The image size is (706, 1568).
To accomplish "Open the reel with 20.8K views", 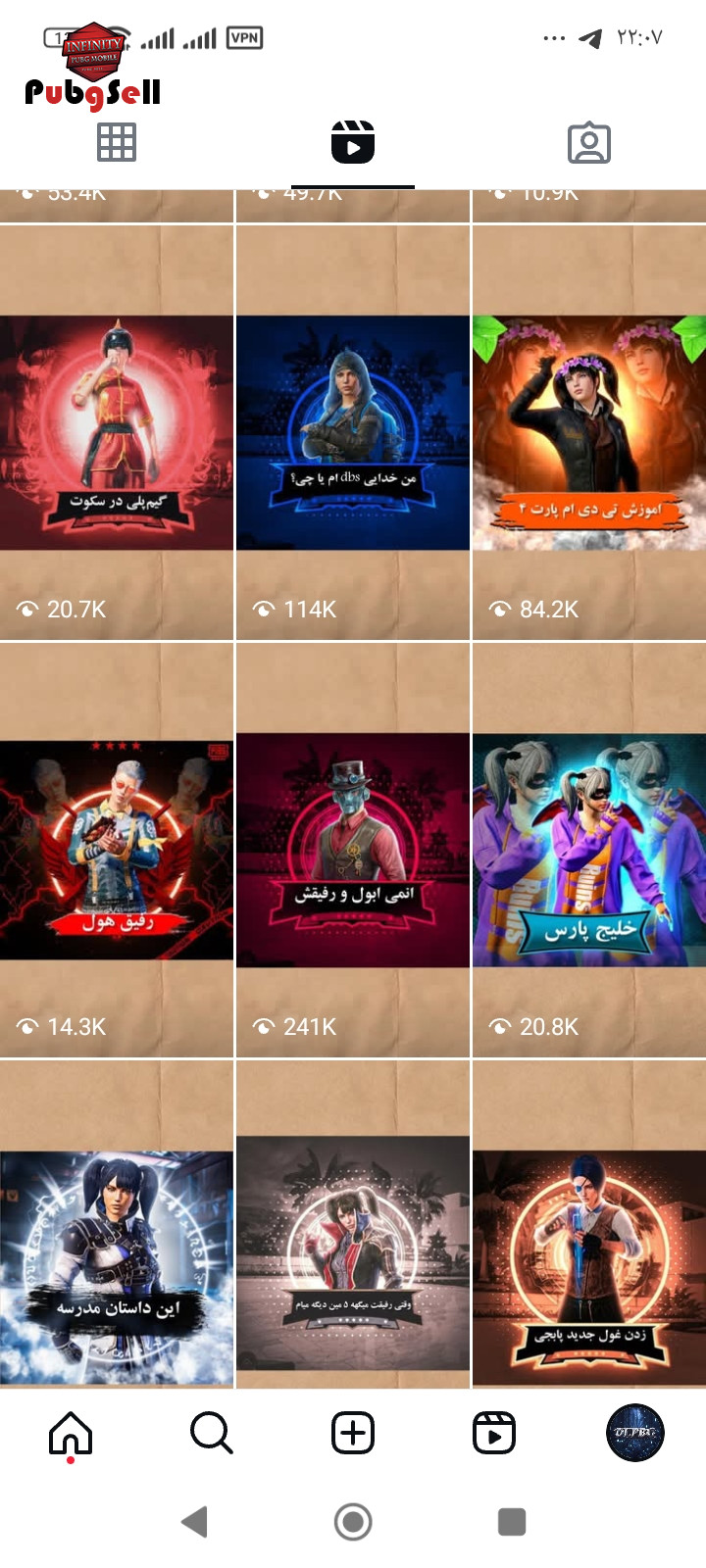I will coord(589,850).
